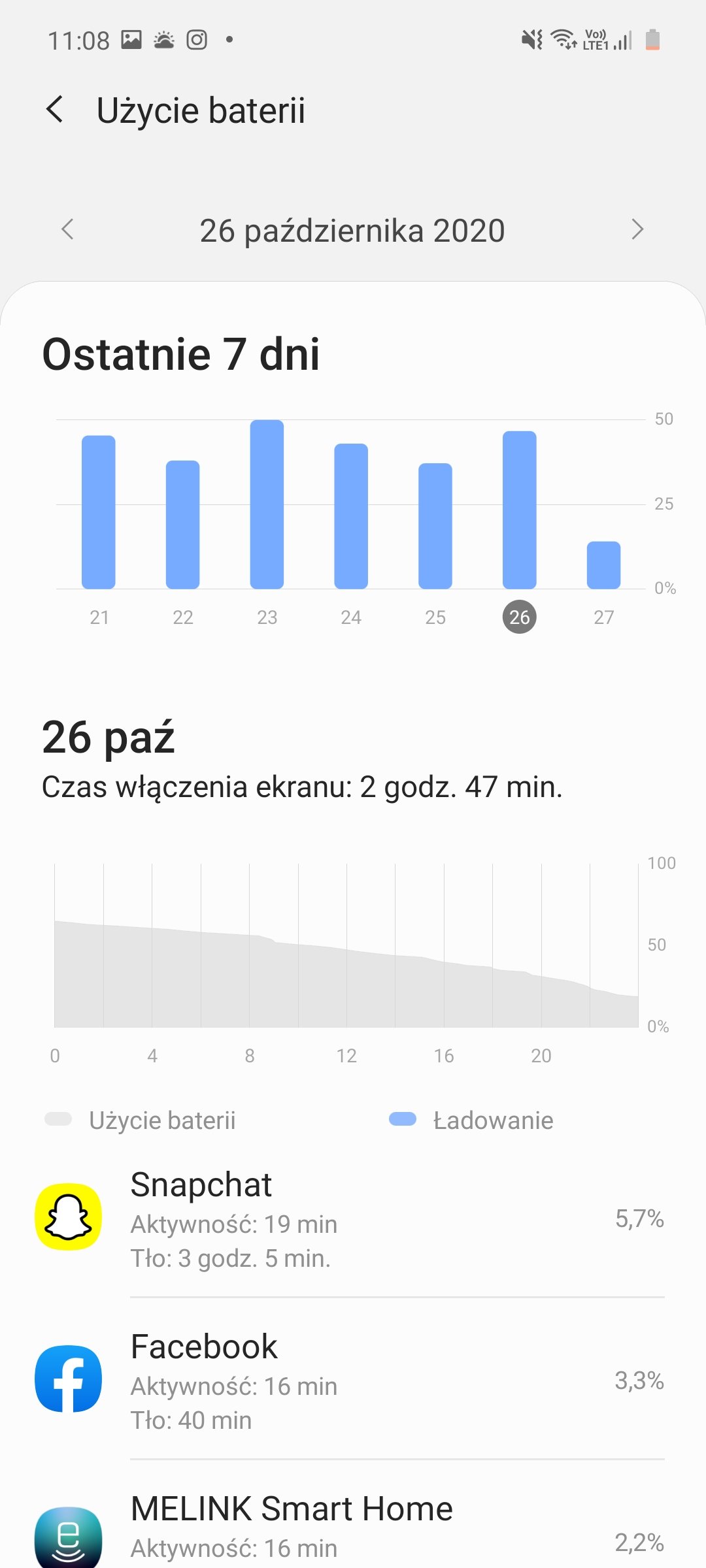Open Facebook battery usage details
Image resolution: width=706 pixels, height=1568 pixels.
click(353, 1380)
